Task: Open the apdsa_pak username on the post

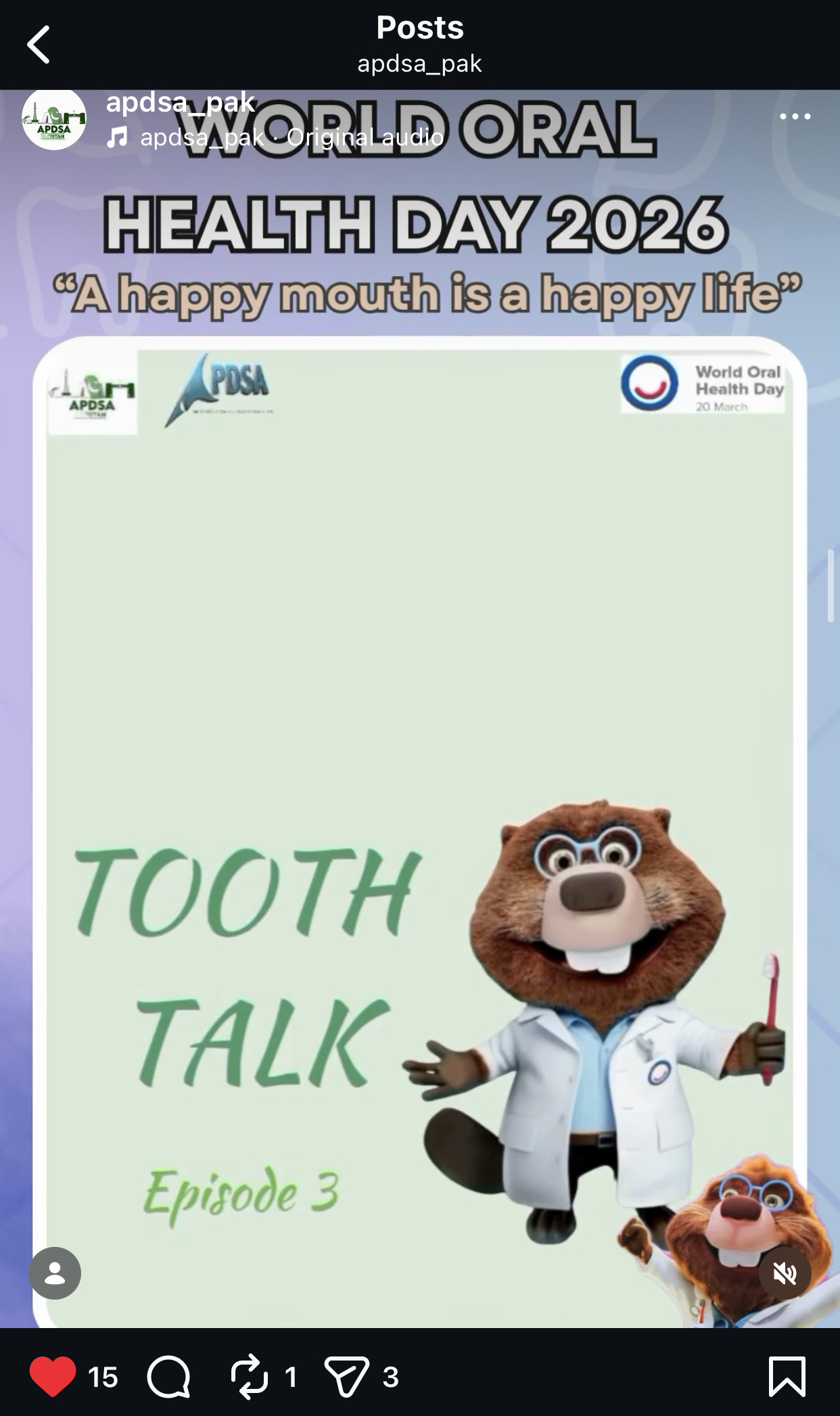Action: [x=180, y=103]
